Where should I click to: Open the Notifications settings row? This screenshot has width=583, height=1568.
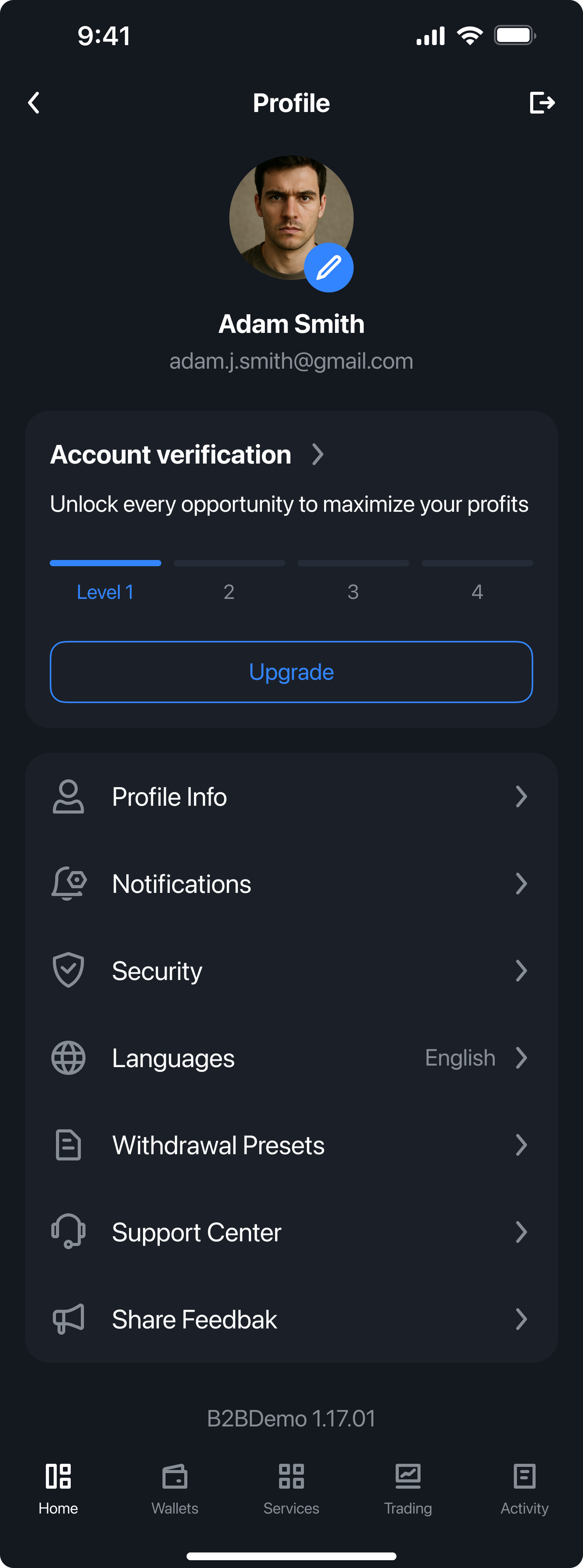pos(291,884)
